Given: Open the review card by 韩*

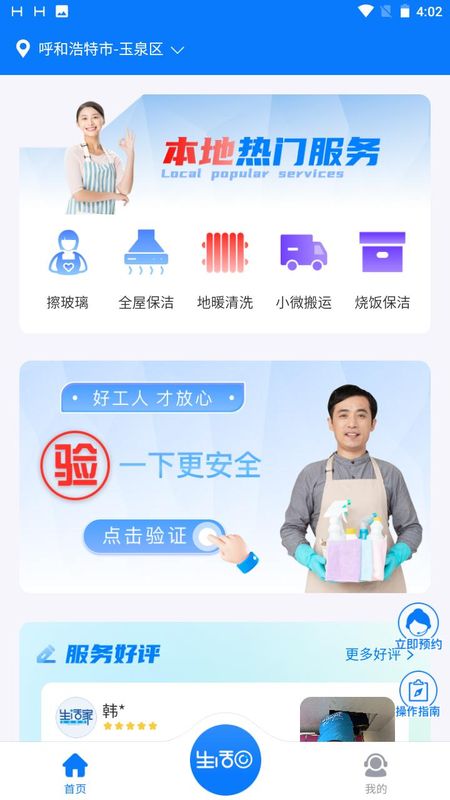Looking at the screenshot, I should coord(225,712).
